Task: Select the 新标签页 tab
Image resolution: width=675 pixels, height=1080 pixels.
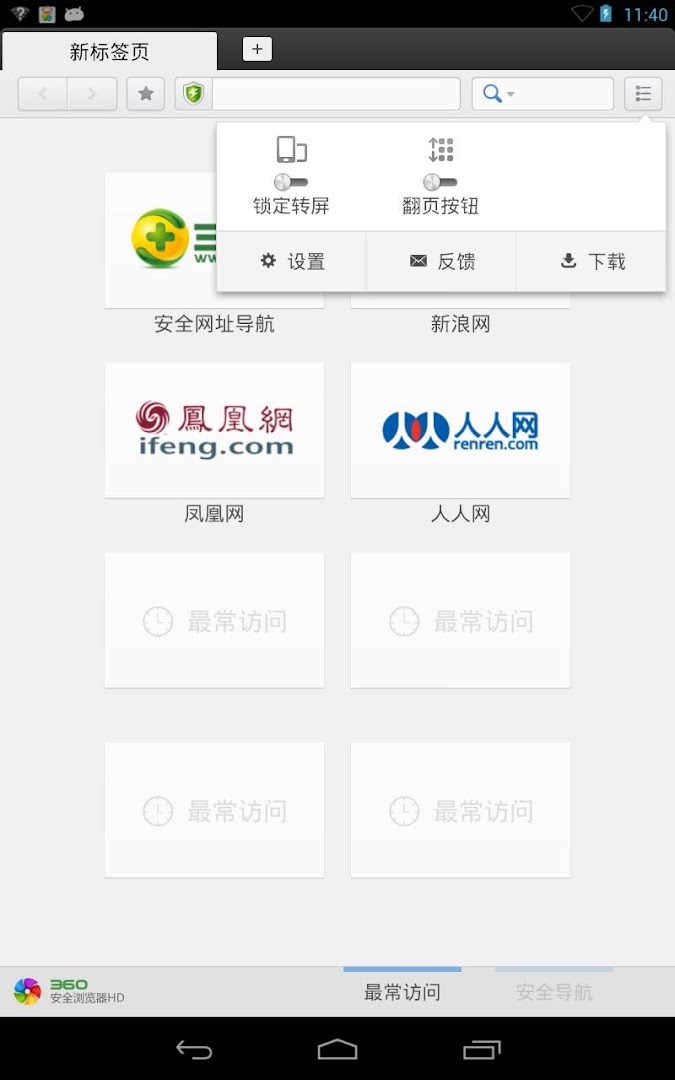Action: [109, 52]
